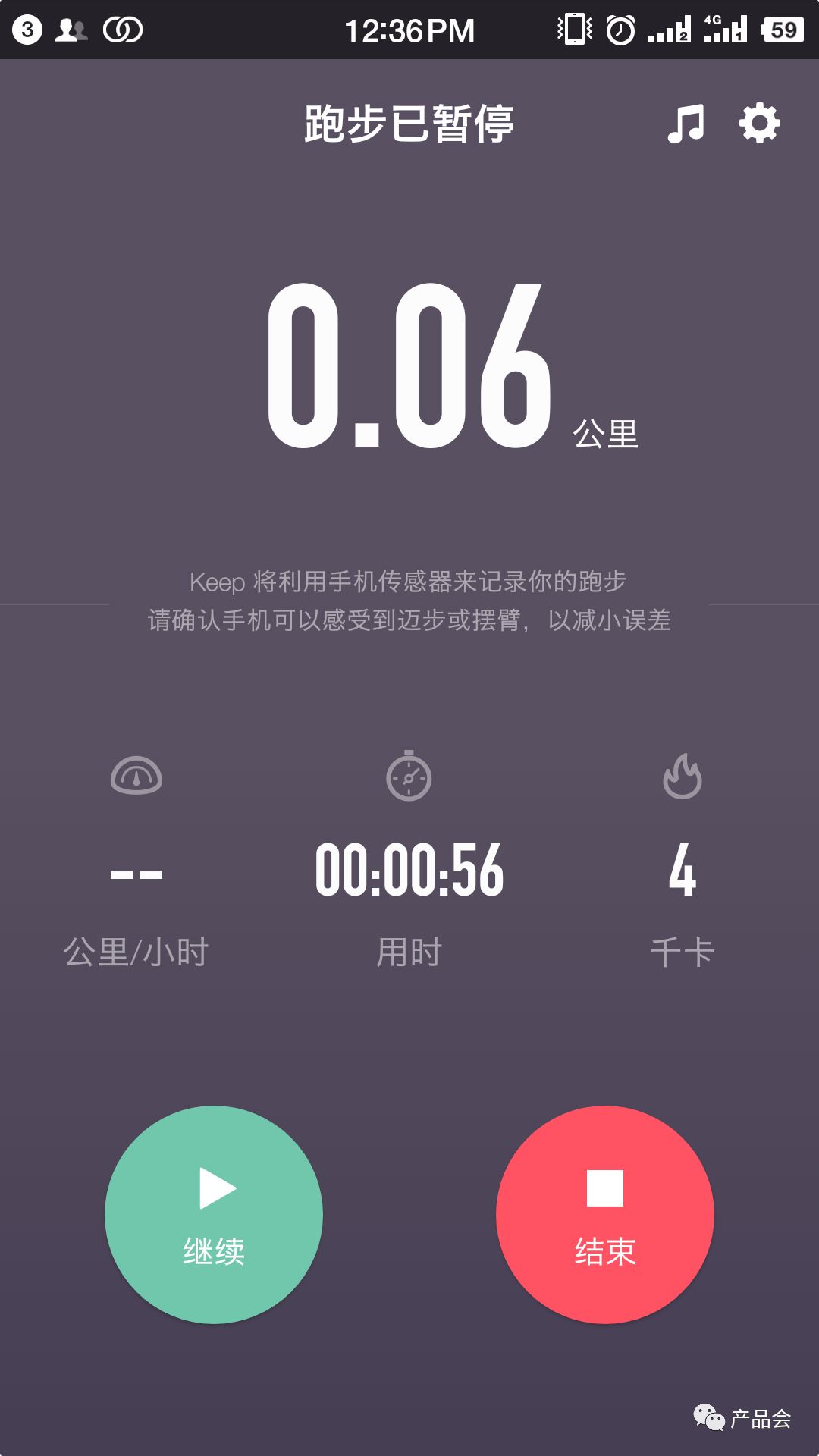Tap the vibration mode status bar icon
Viewport: 819px width, 1456px height.
pyautogui.click(x=574, y=30)
